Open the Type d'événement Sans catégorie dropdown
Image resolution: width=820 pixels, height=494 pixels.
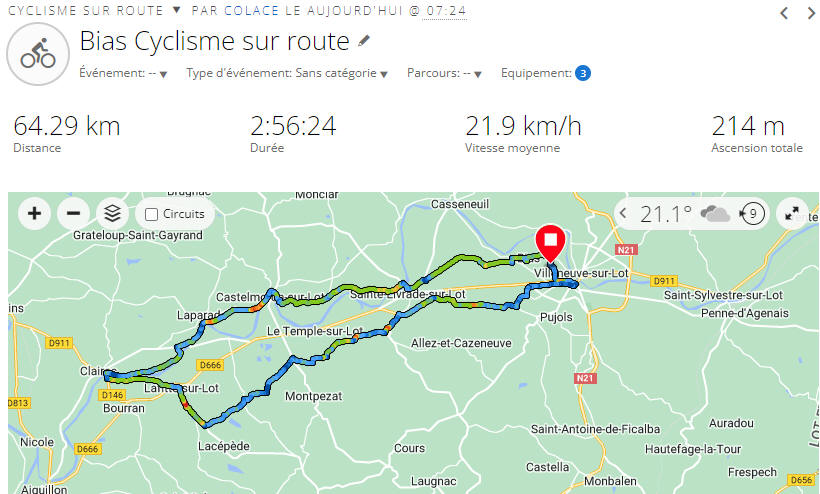[x=384, y=74]
